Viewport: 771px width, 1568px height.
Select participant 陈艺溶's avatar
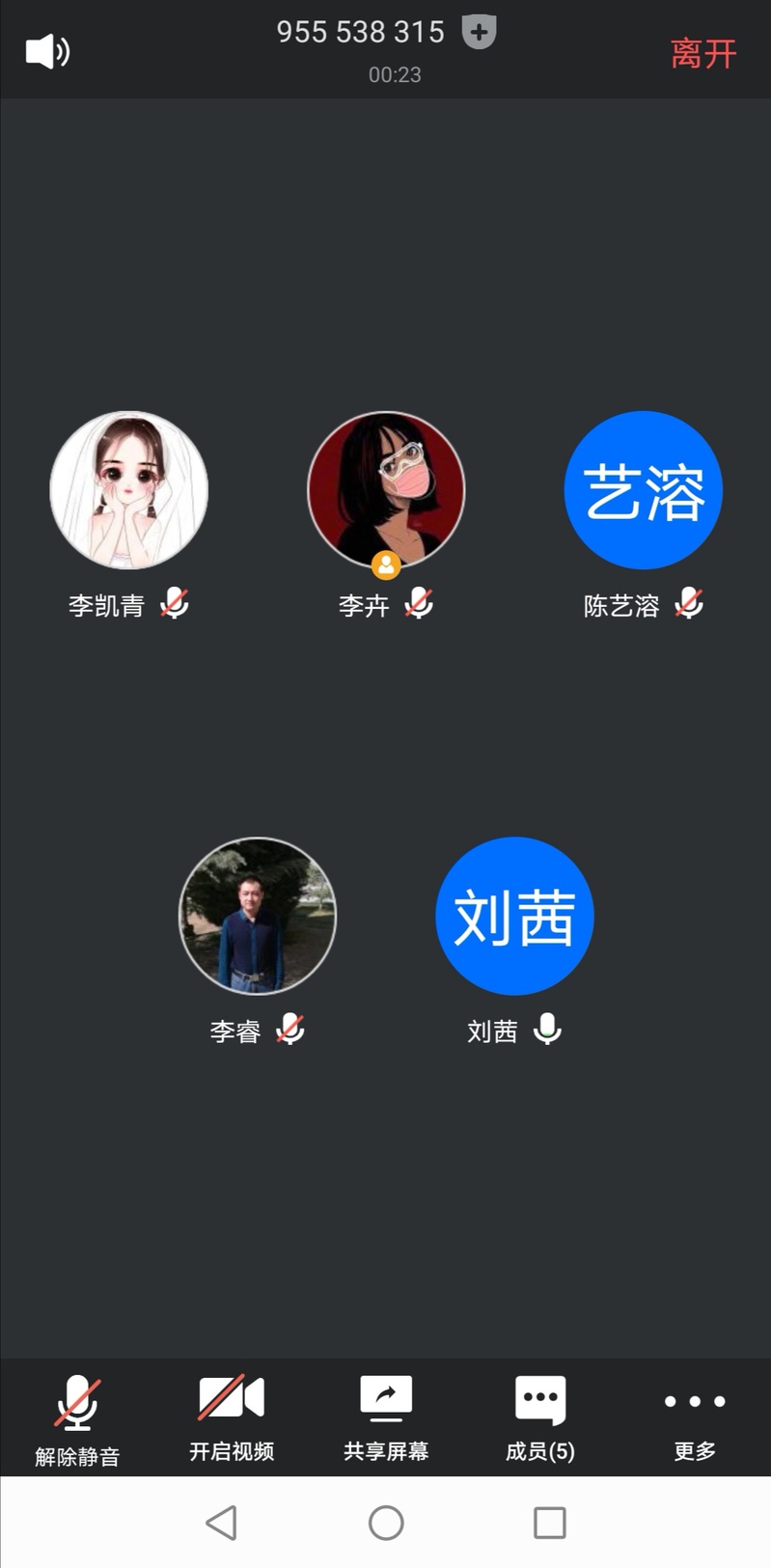644,490
